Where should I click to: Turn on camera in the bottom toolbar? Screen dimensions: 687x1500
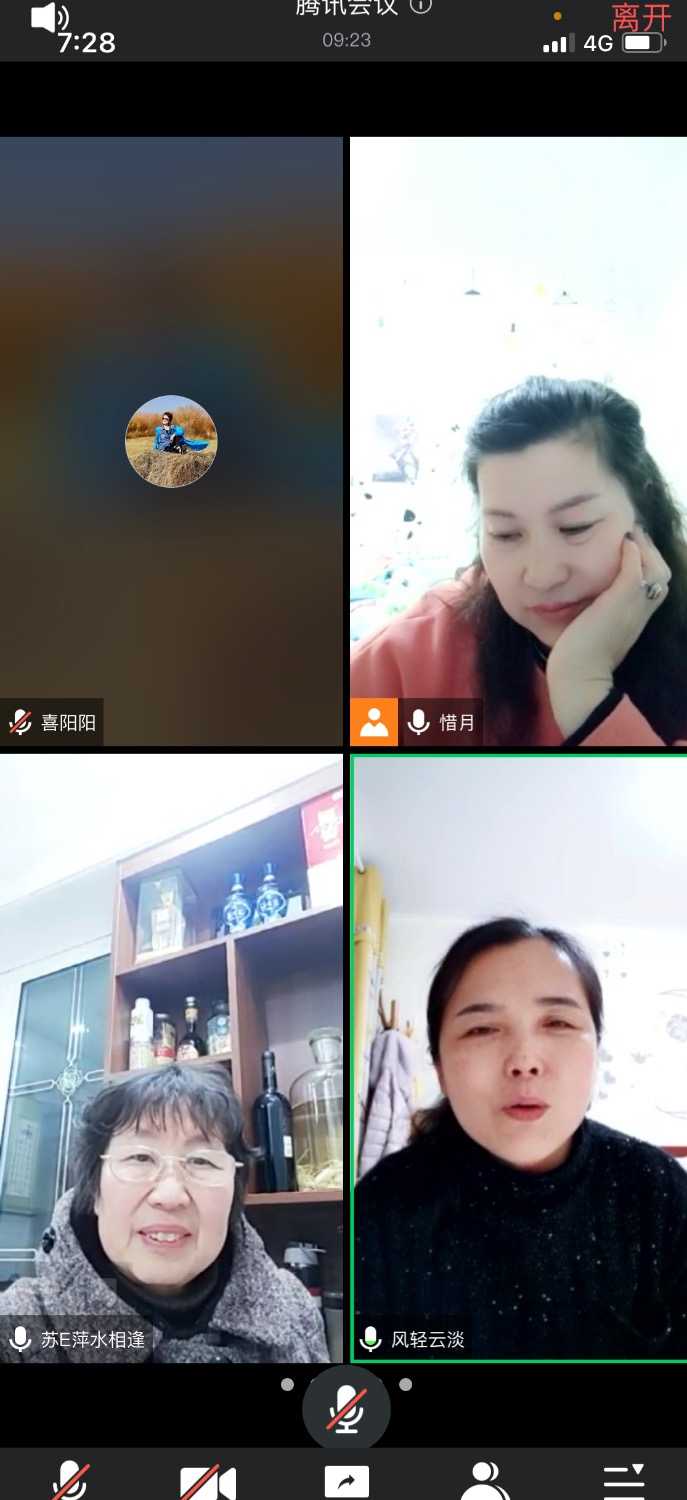(208, 1482)
